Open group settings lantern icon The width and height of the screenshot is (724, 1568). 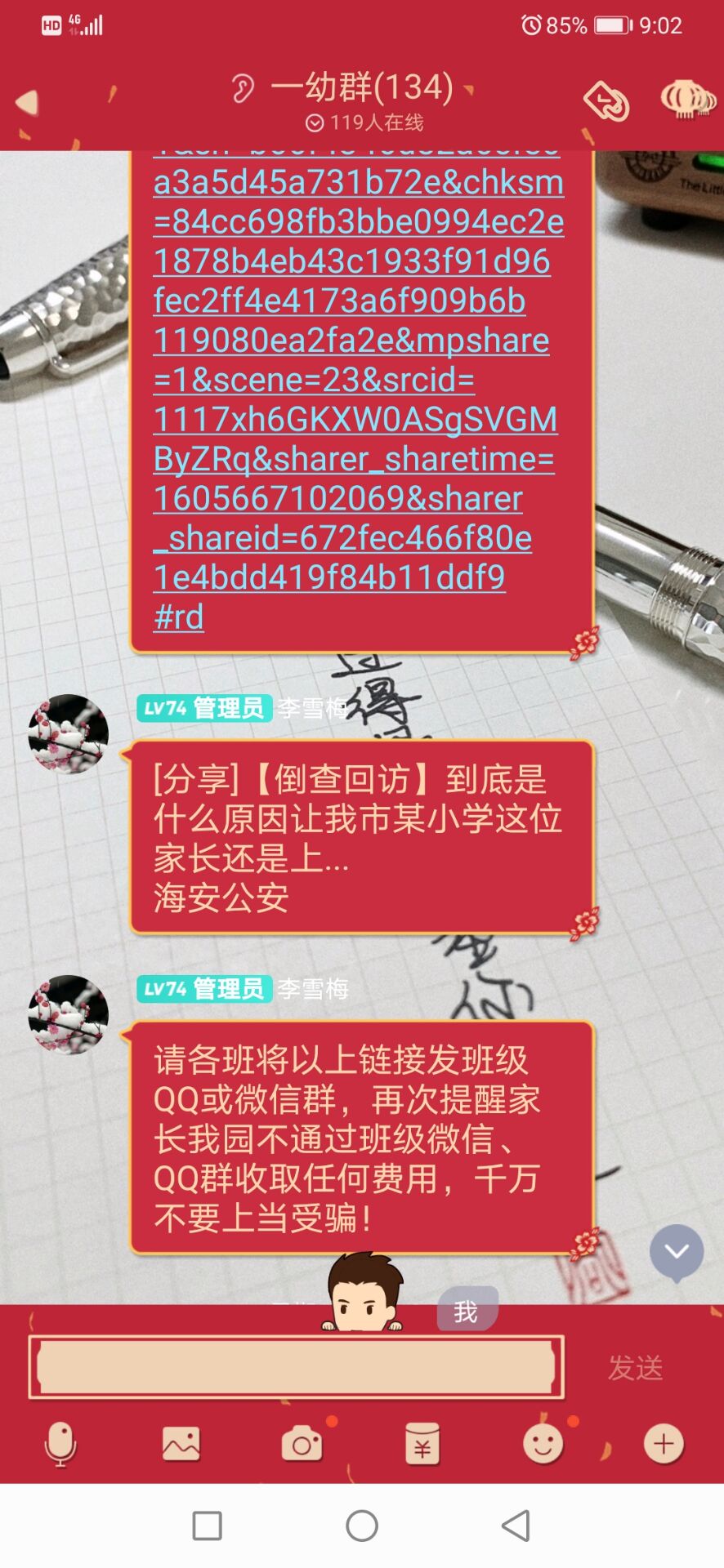(x=687, y=100)
